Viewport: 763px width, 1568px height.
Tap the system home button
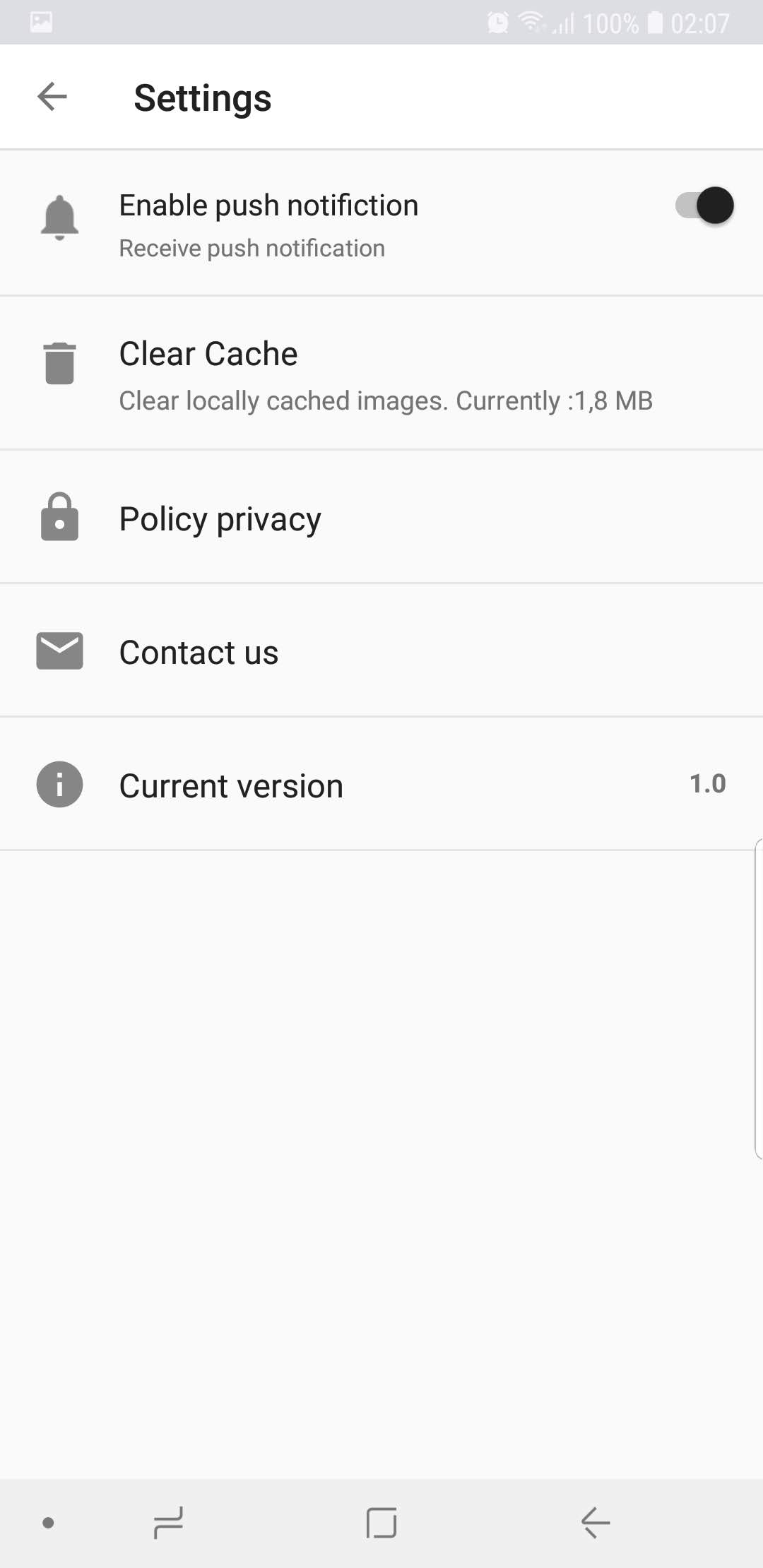[381, 1523]
